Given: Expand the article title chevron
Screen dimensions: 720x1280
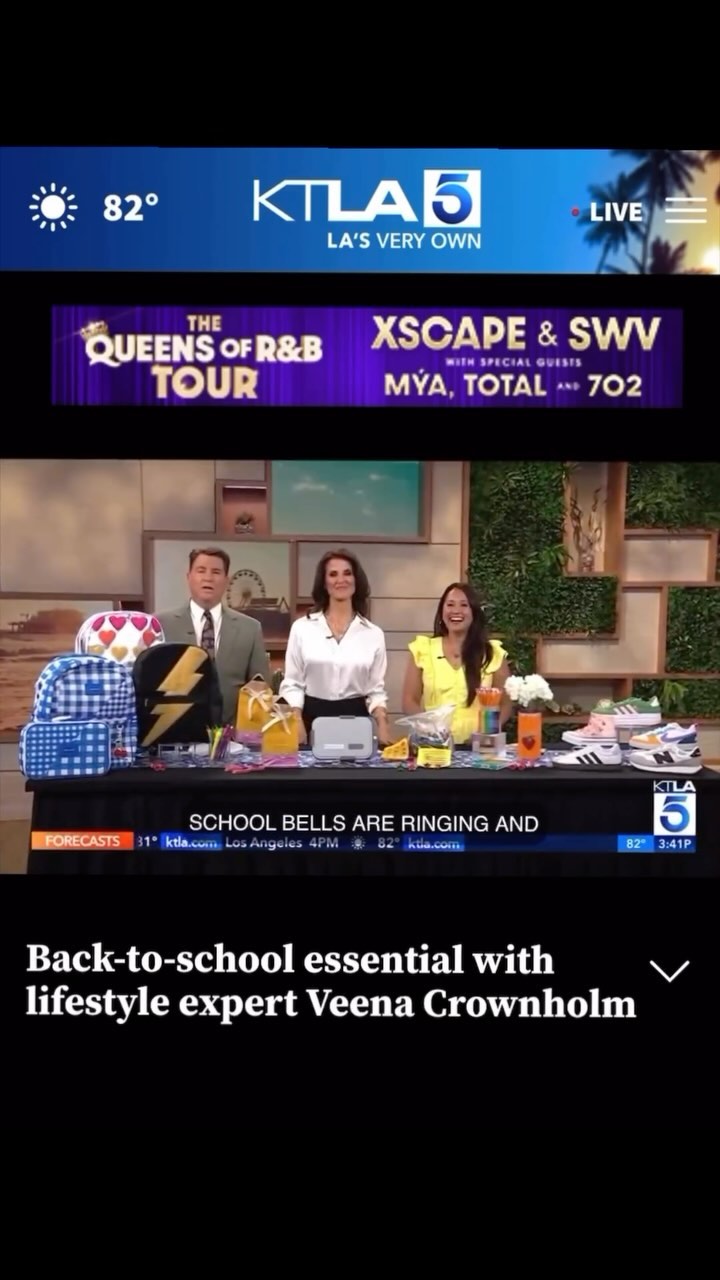Looking at the screenshot, I should click(x=669, y=970).
